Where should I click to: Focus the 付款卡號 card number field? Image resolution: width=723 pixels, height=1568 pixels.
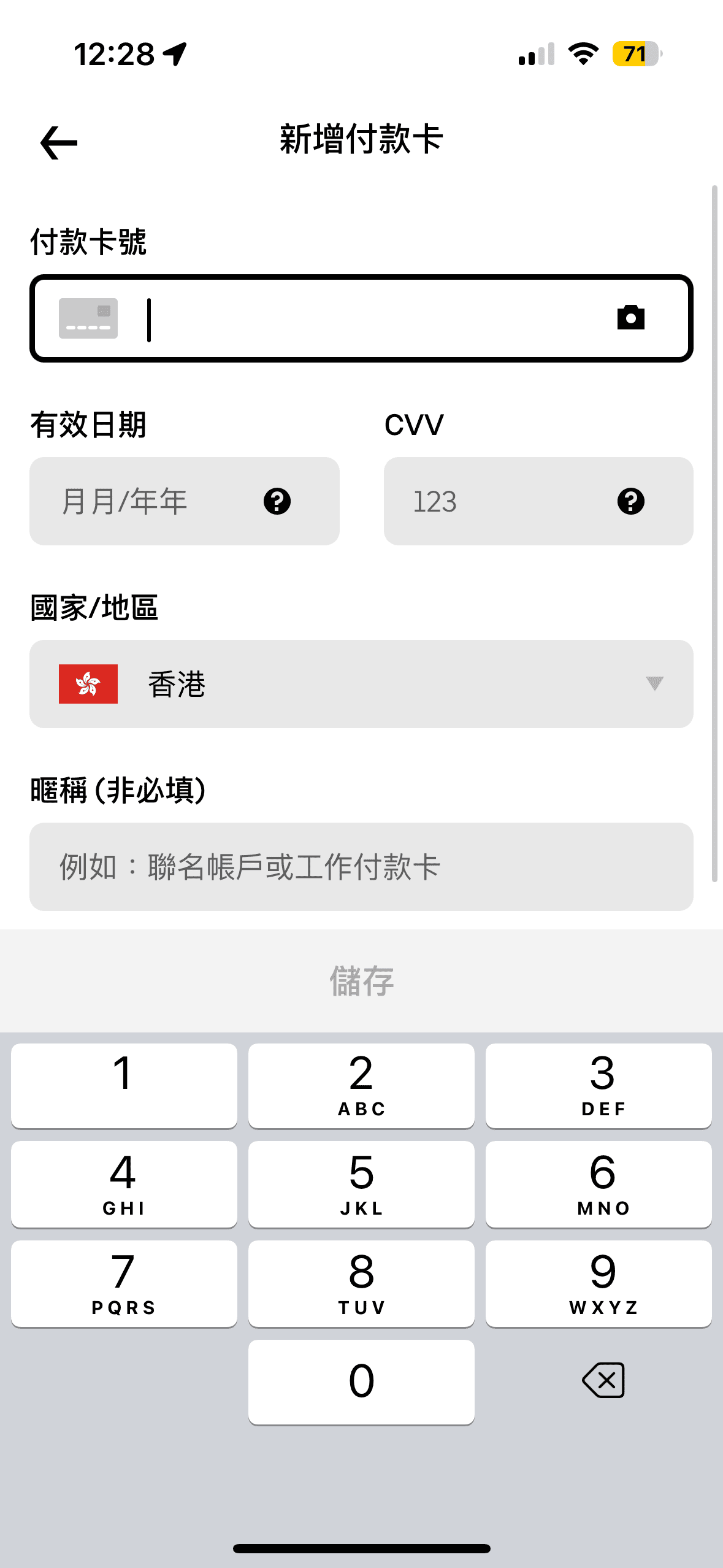coord(368,319)
